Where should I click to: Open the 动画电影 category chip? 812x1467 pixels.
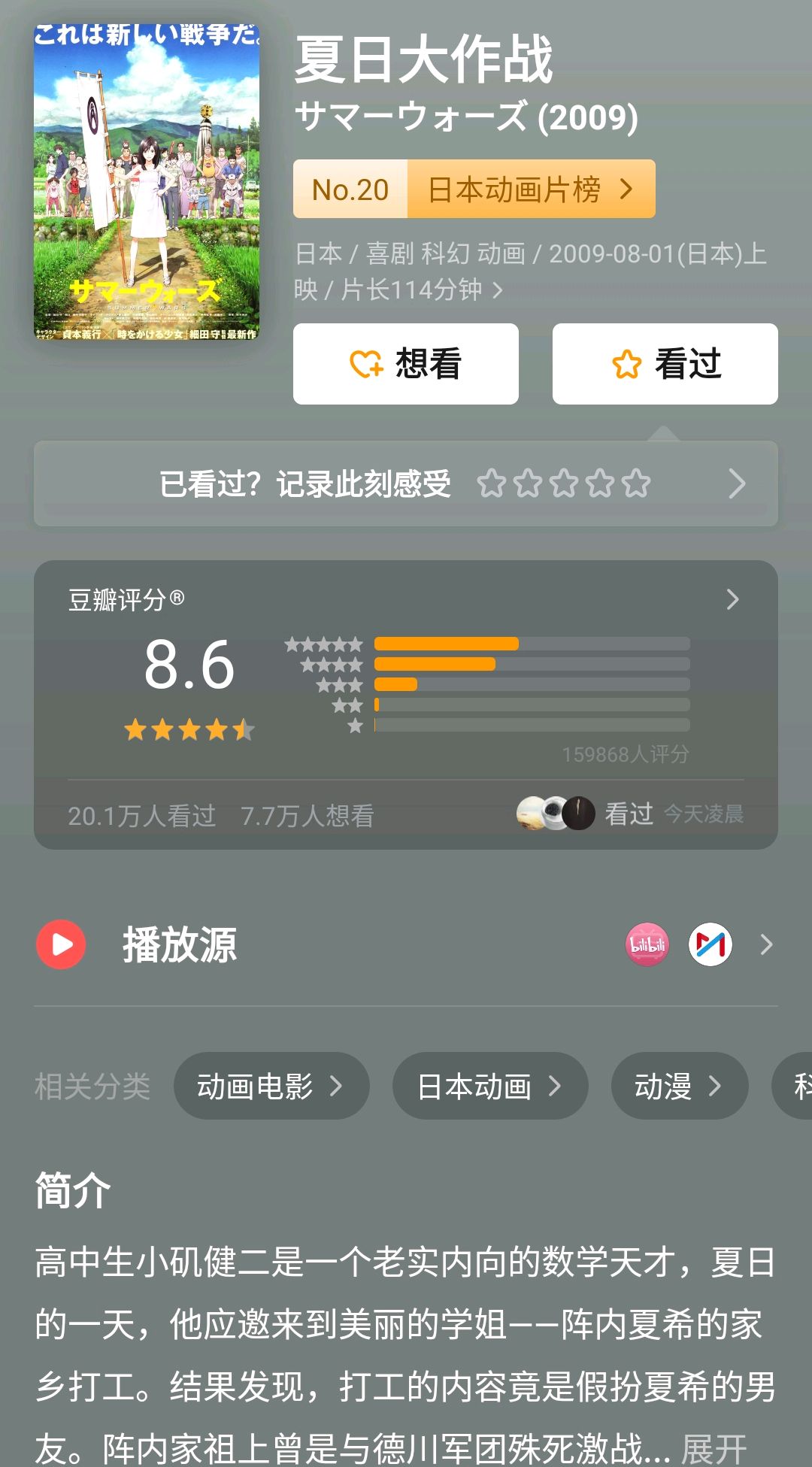[271, 1086]
